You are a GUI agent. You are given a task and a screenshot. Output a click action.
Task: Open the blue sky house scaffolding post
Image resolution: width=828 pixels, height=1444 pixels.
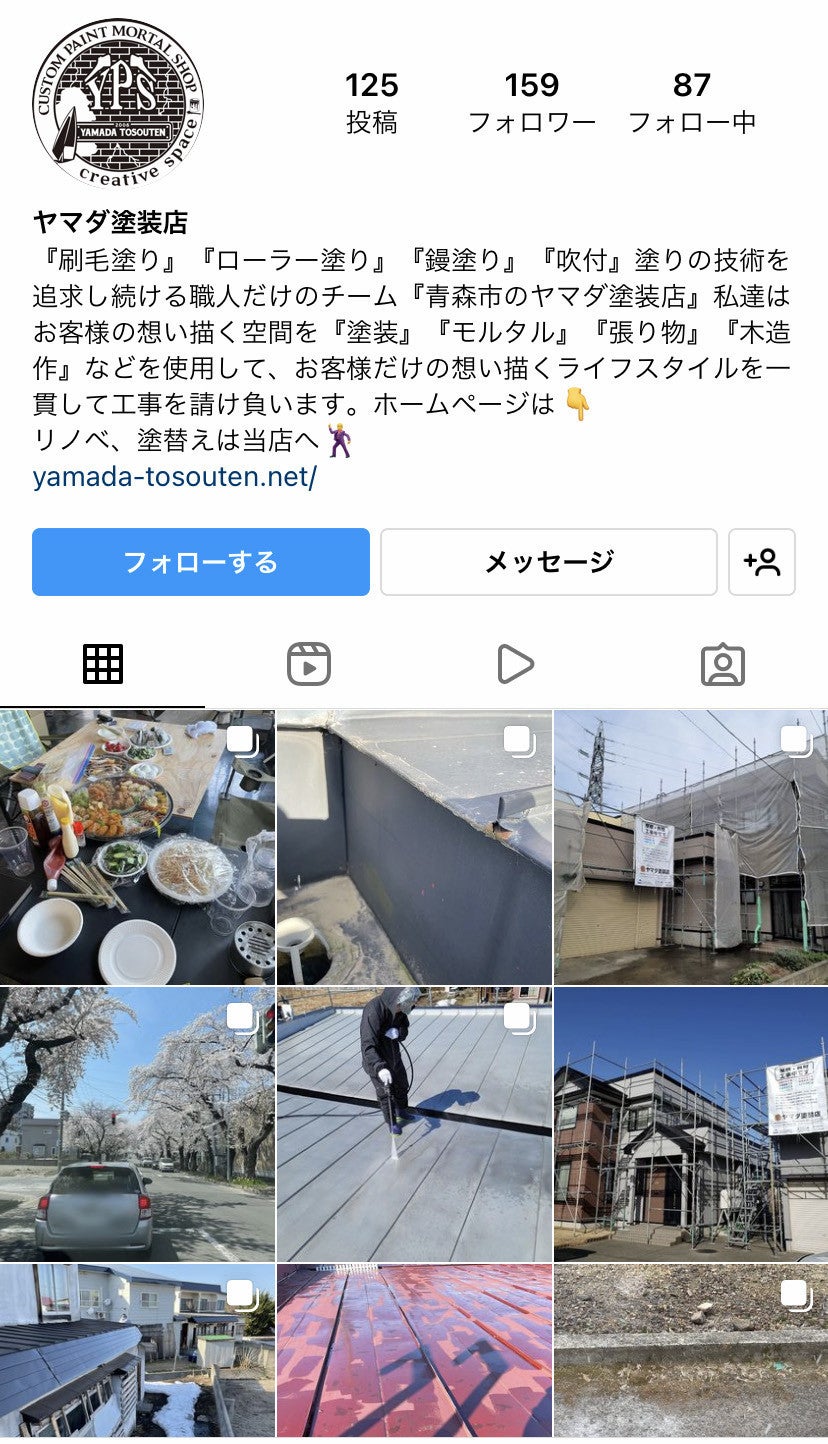click(x=691, y=1124)
